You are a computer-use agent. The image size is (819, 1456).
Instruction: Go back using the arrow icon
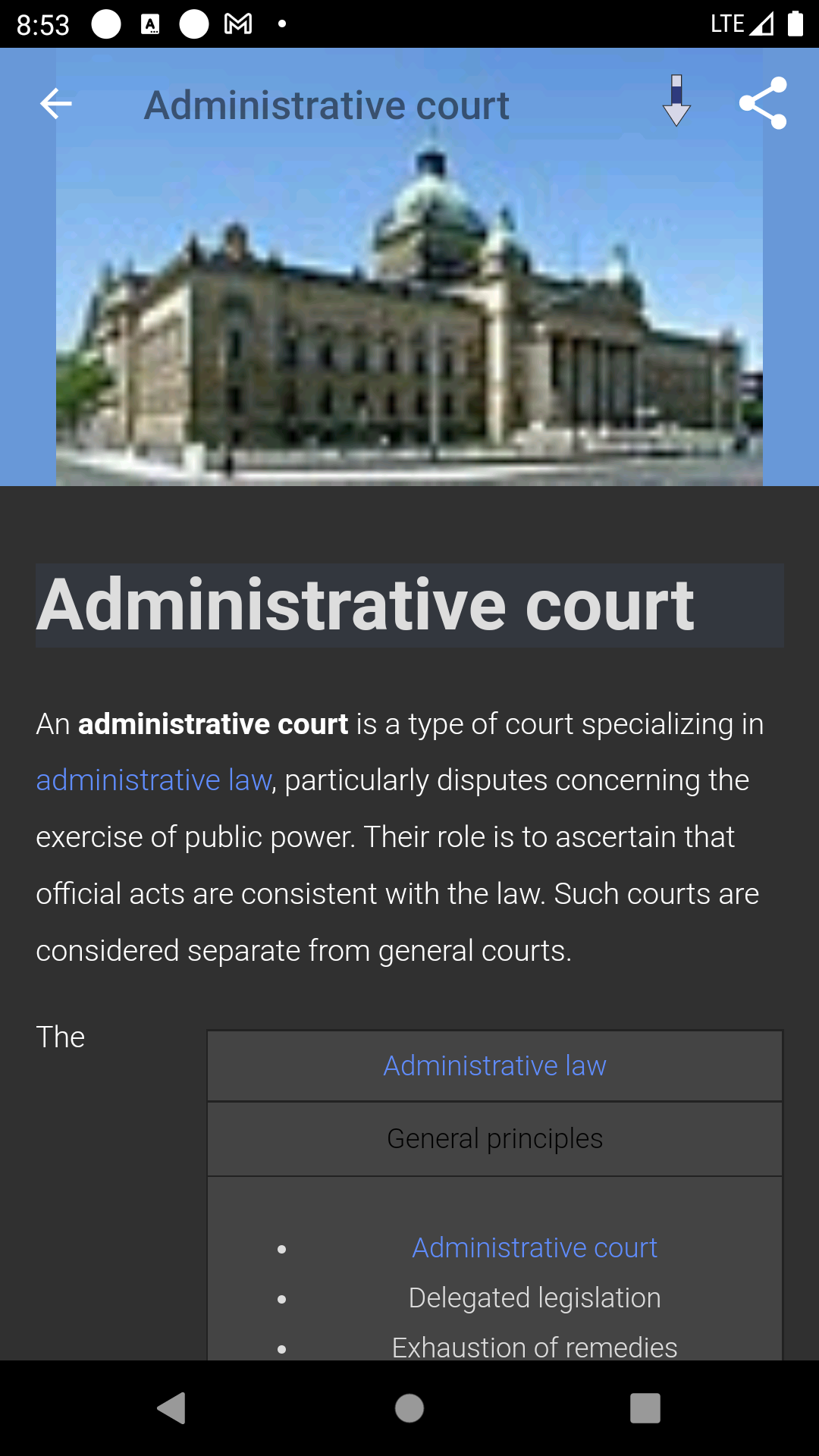[x=56, y=104]
